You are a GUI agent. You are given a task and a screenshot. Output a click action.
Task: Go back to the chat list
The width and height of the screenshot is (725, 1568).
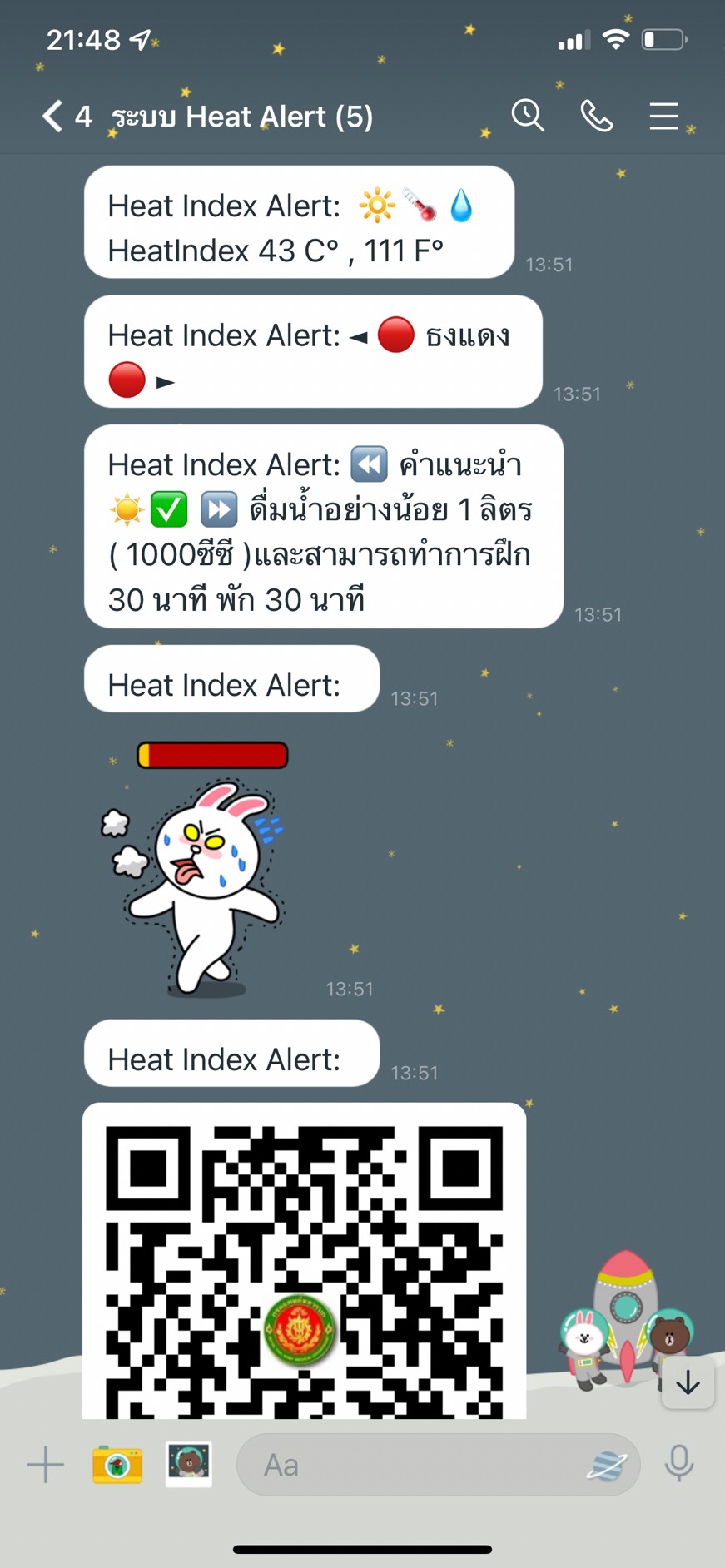pos(52,116)
